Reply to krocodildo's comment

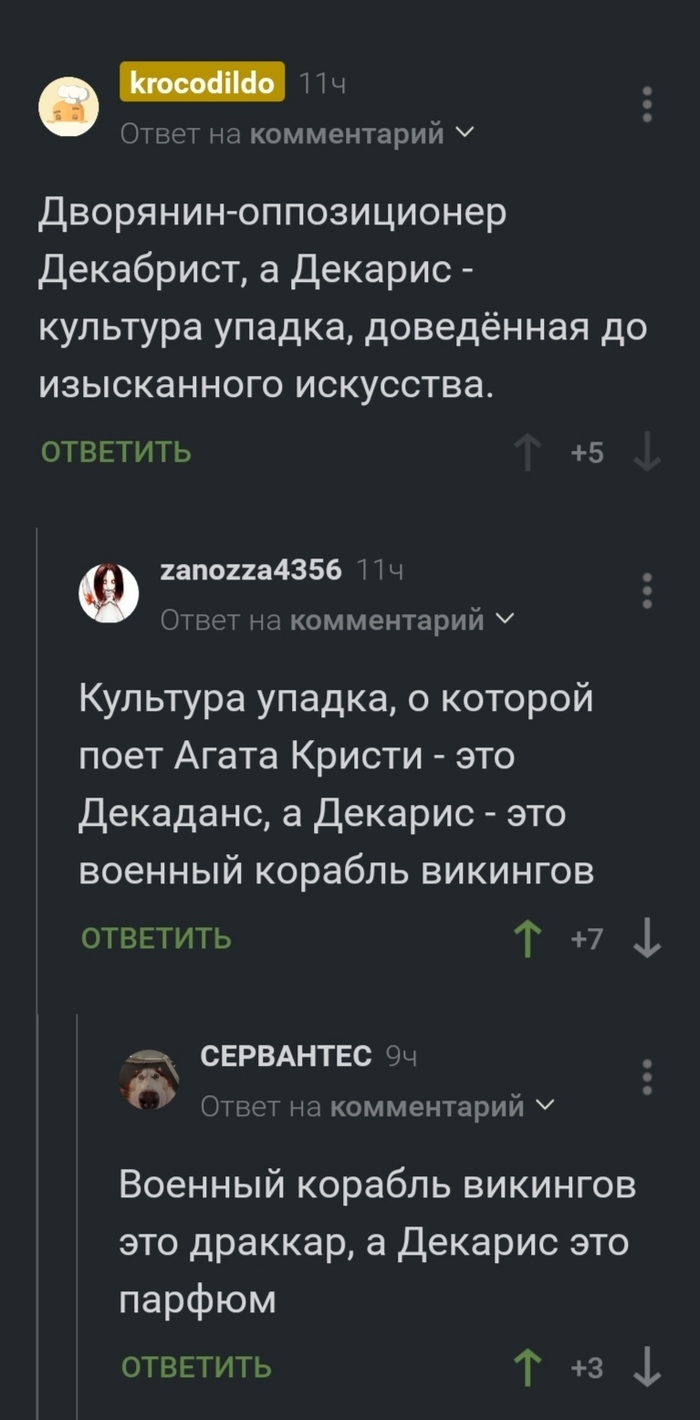click(116, 453)
